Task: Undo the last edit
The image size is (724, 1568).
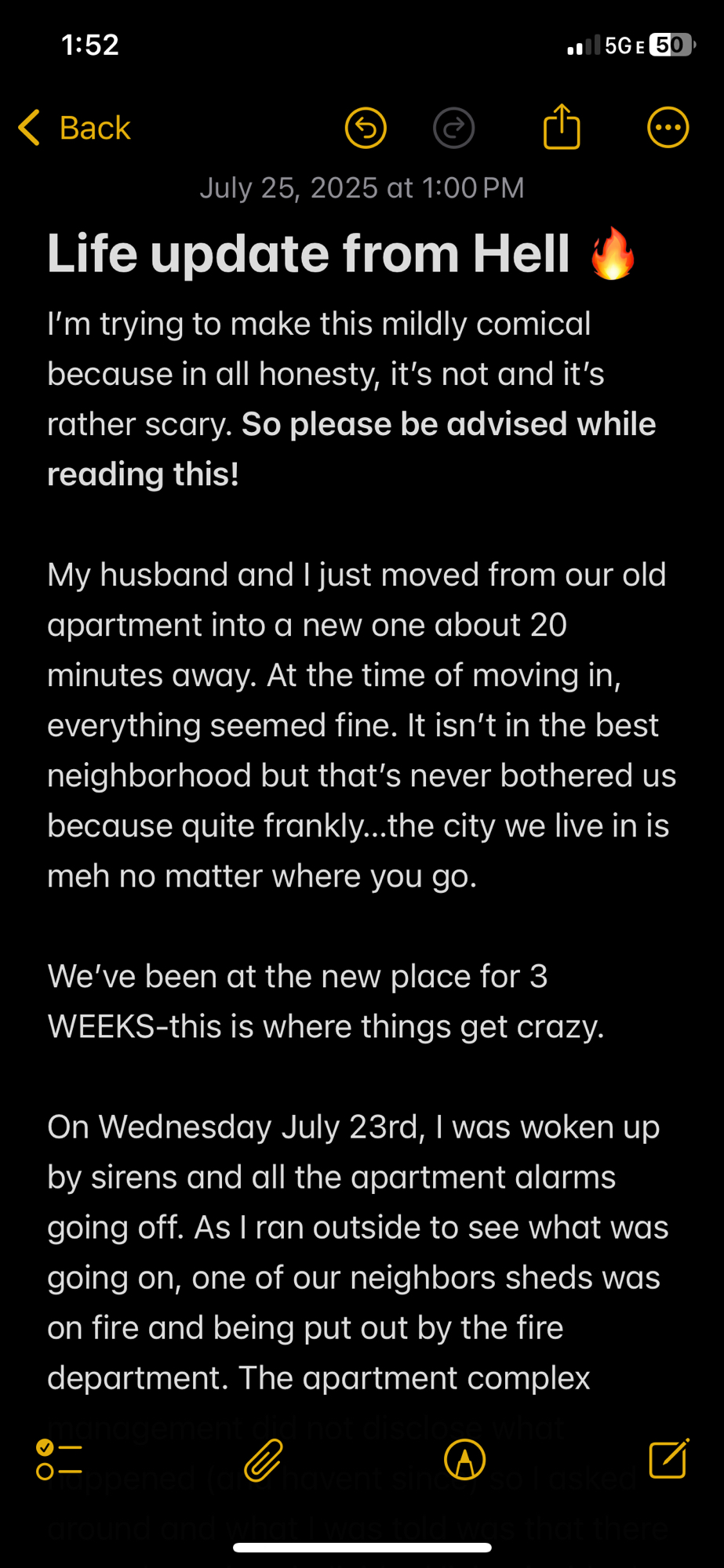Action: pyautogui.click(x=366, y=128)
